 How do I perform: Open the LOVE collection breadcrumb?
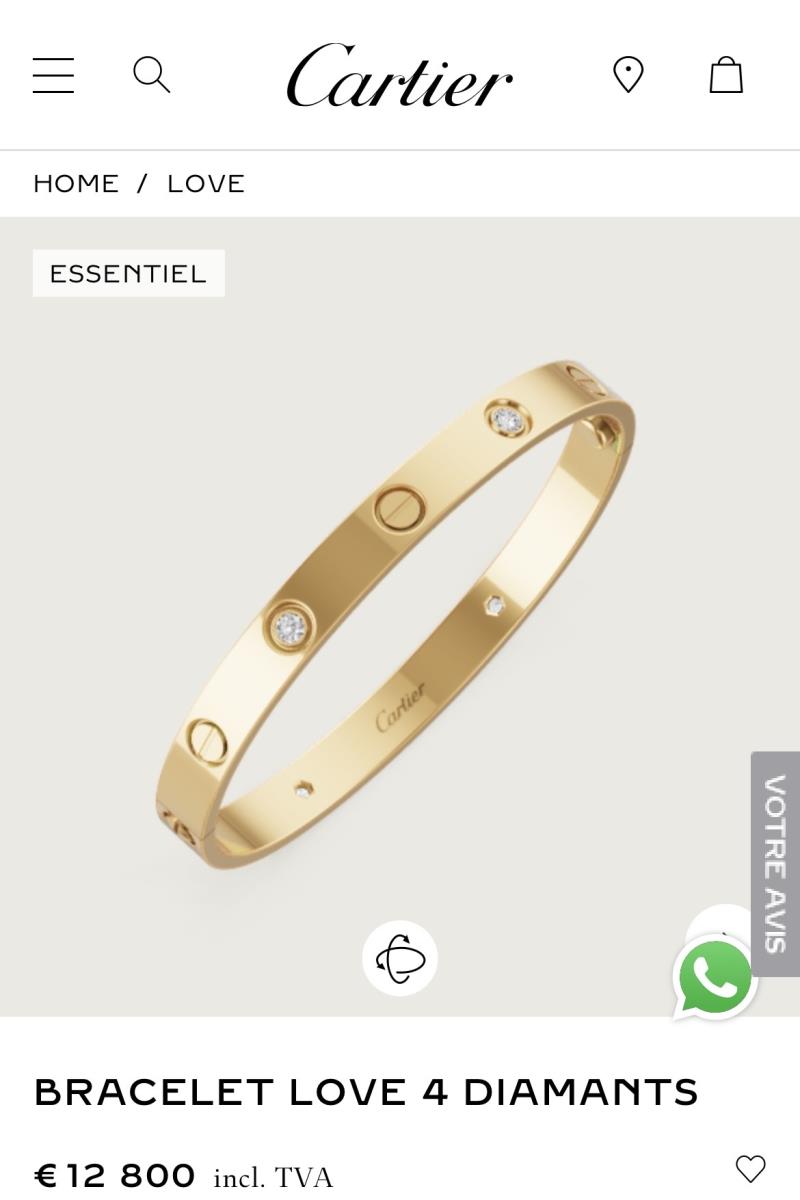[x=206, y=184]
